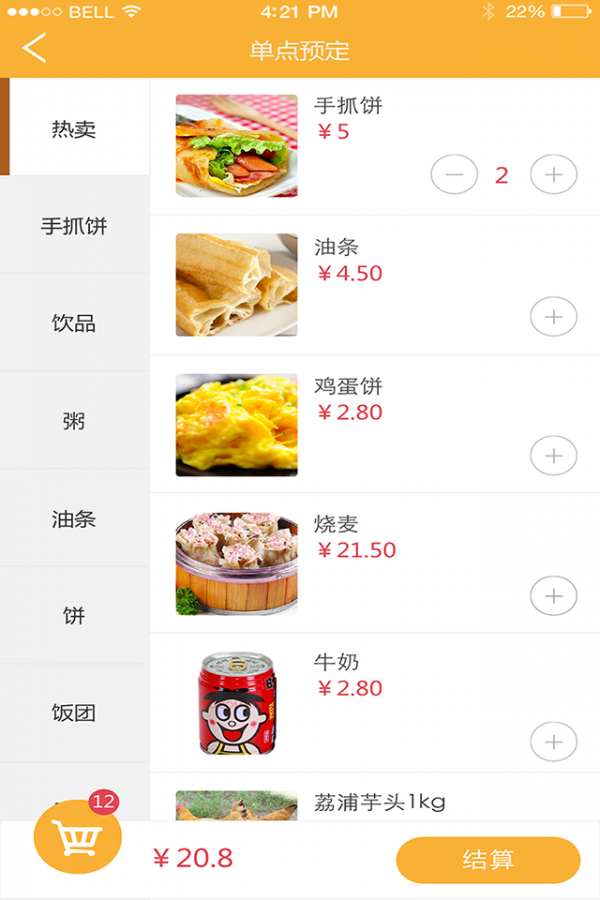
Task: Switch to the 油条 category
Action: coord(75,519)
